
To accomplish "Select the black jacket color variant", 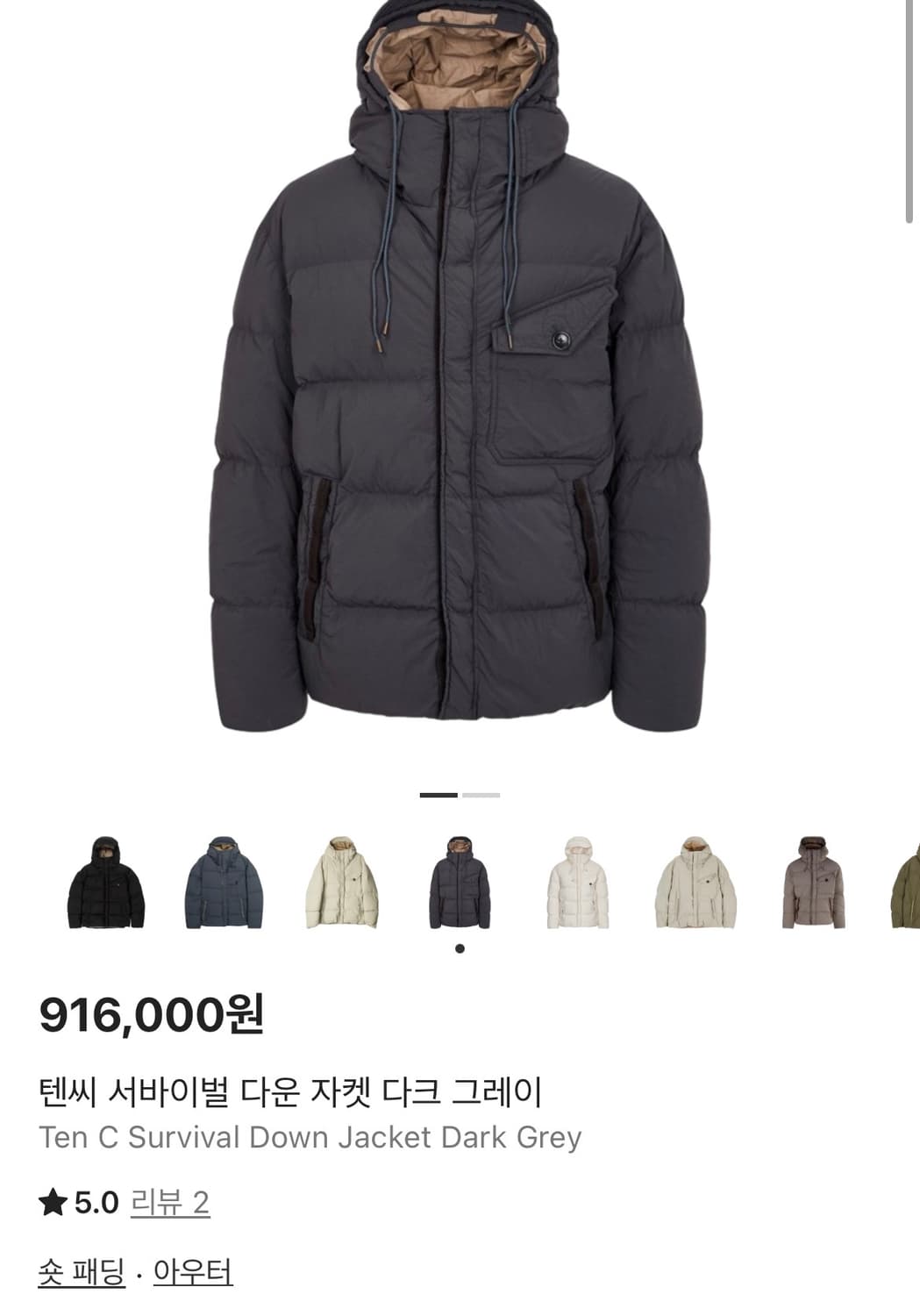I will point(104,886).
